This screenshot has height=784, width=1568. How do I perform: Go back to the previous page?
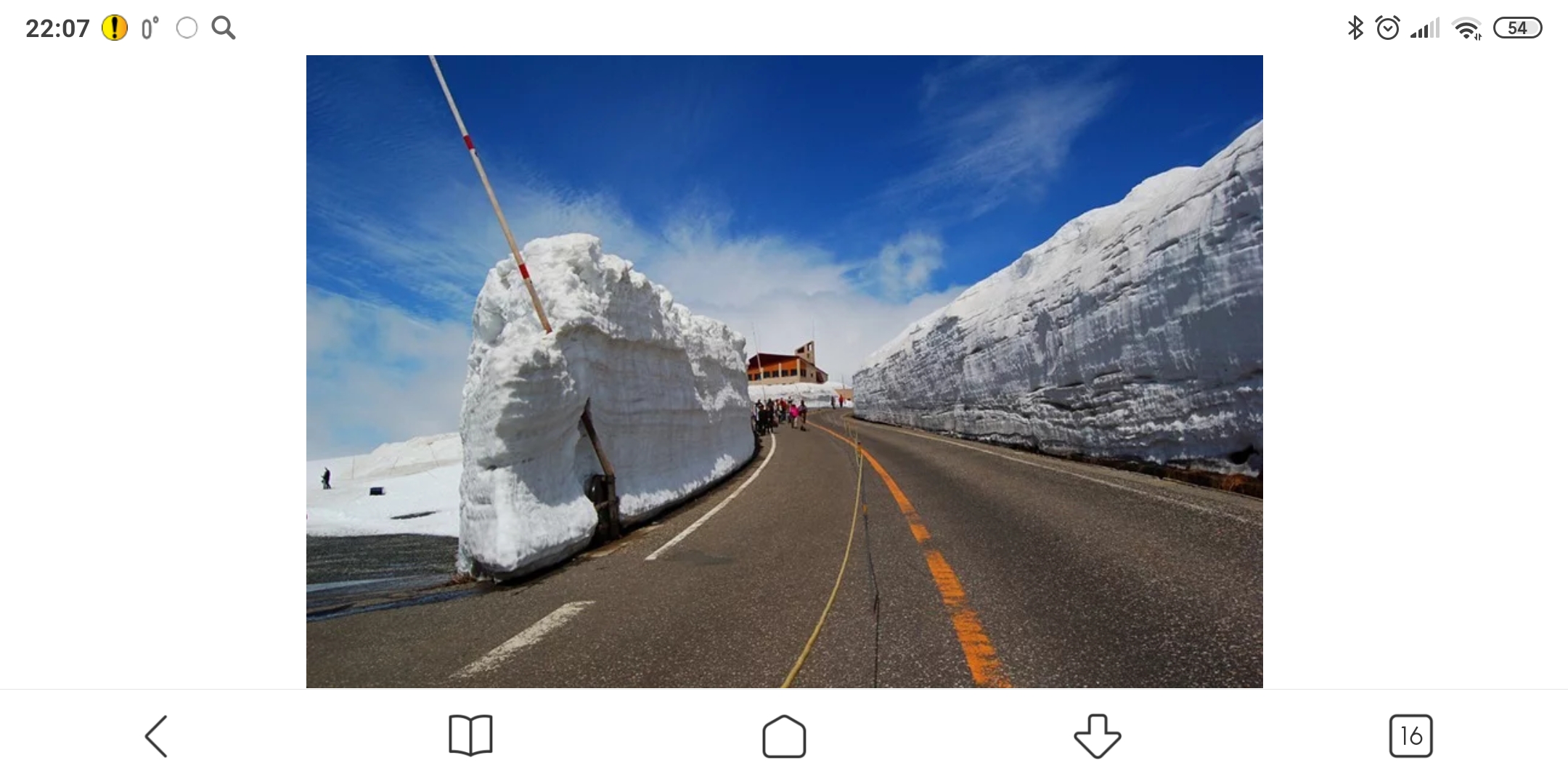click(x=156, y=736)
